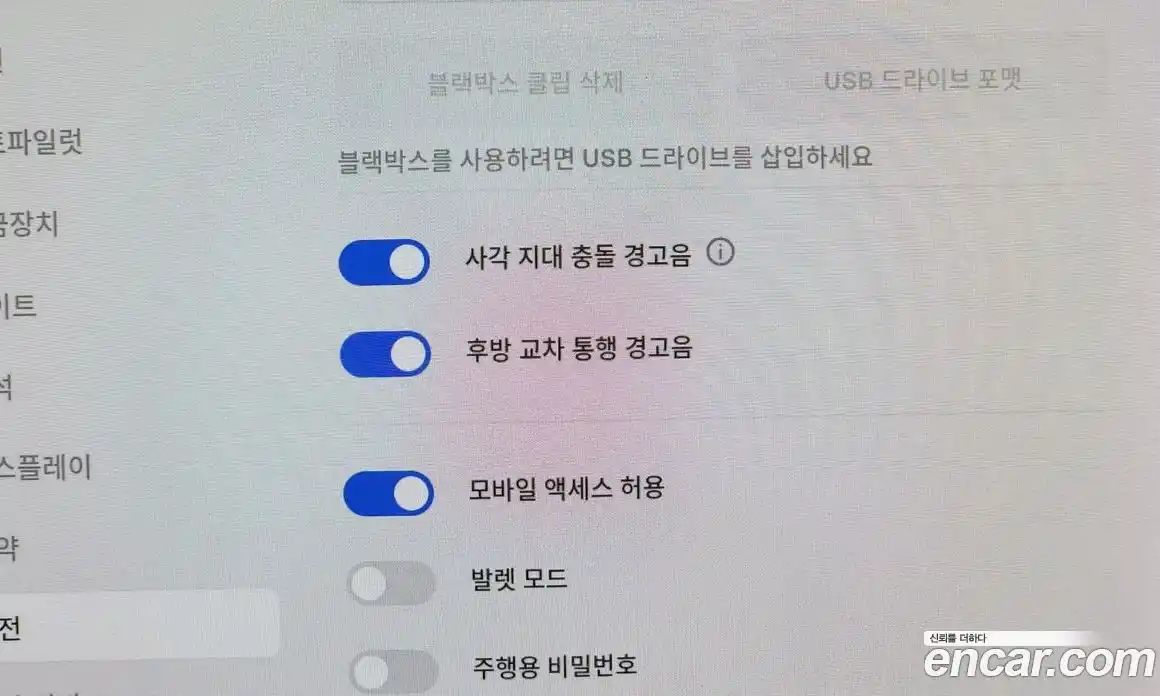1160x696 pixels.
Task: Turn on 주행용 비밀번호
Action: (393, 670)
